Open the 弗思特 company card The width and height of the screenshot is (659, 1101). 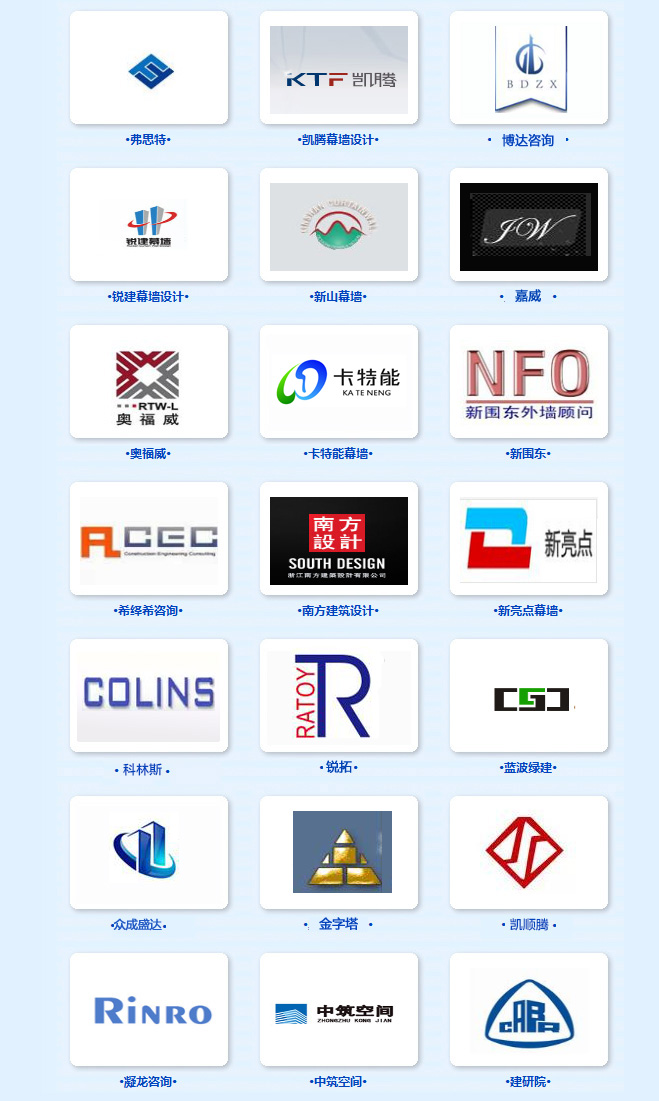tap(149, 69)
